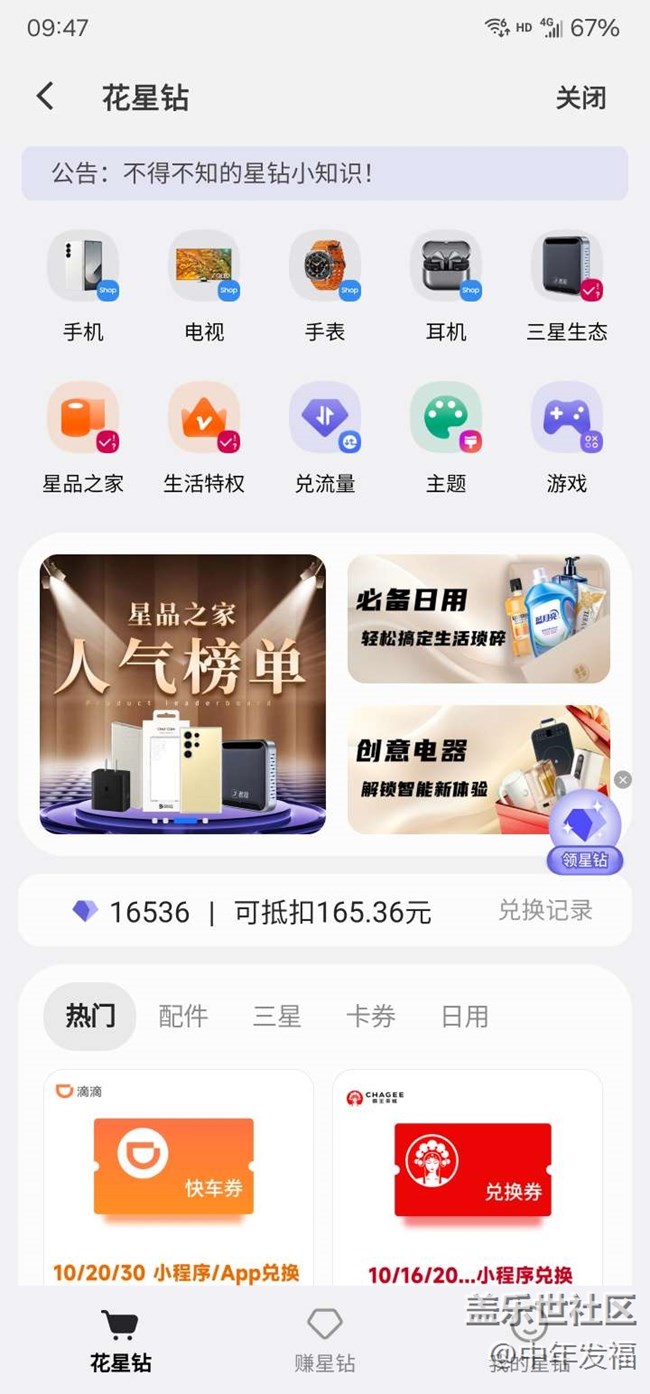This screenshot has width=650, height=1394.
Task: Switch to the 配件 tab
Action: pos(183,1016)
